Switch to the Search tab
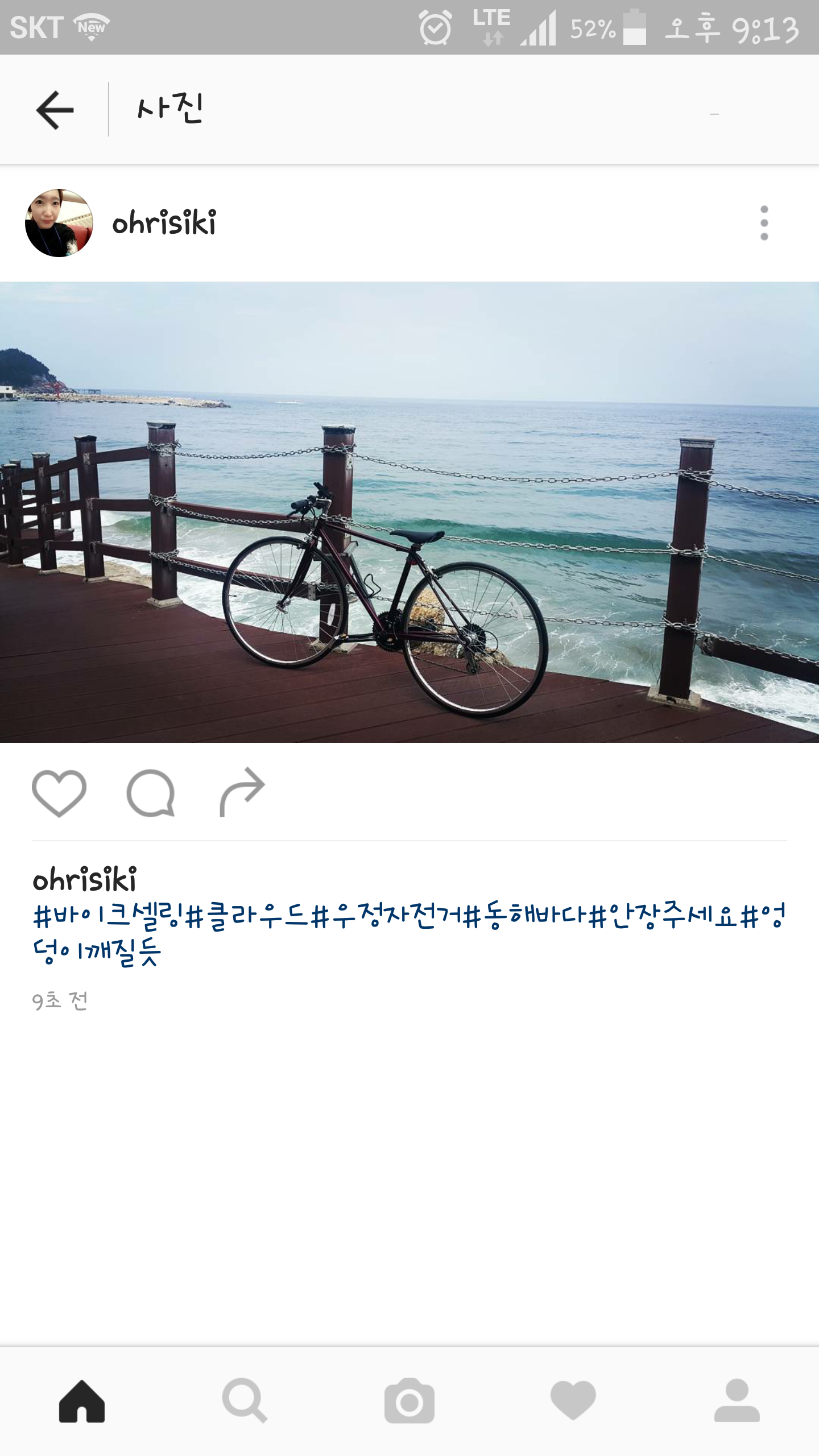Screen dimensions: 819x1456 click(245, 1401)
